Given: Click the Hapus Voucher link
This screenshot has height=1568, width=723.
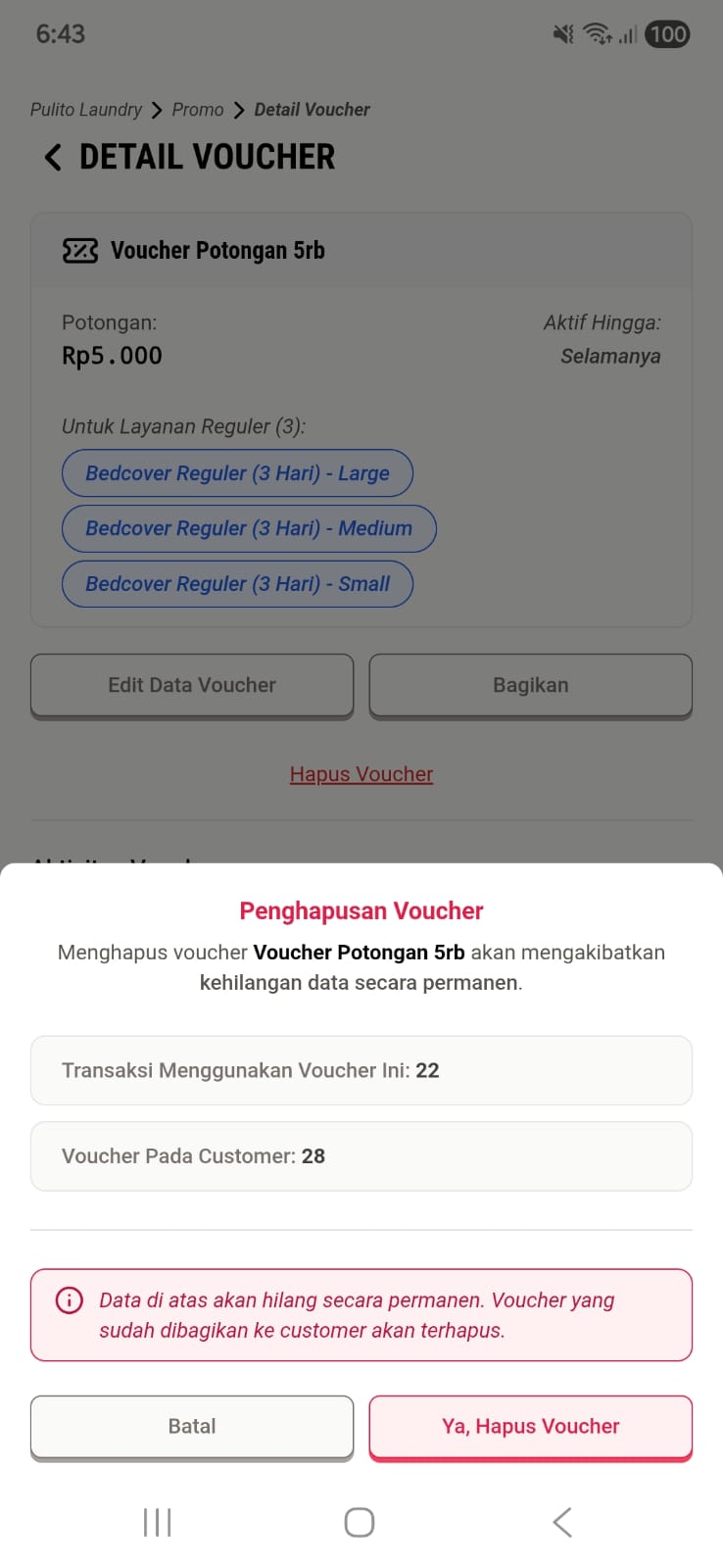Looking at the screenshot, I should [x=361, y=774].
